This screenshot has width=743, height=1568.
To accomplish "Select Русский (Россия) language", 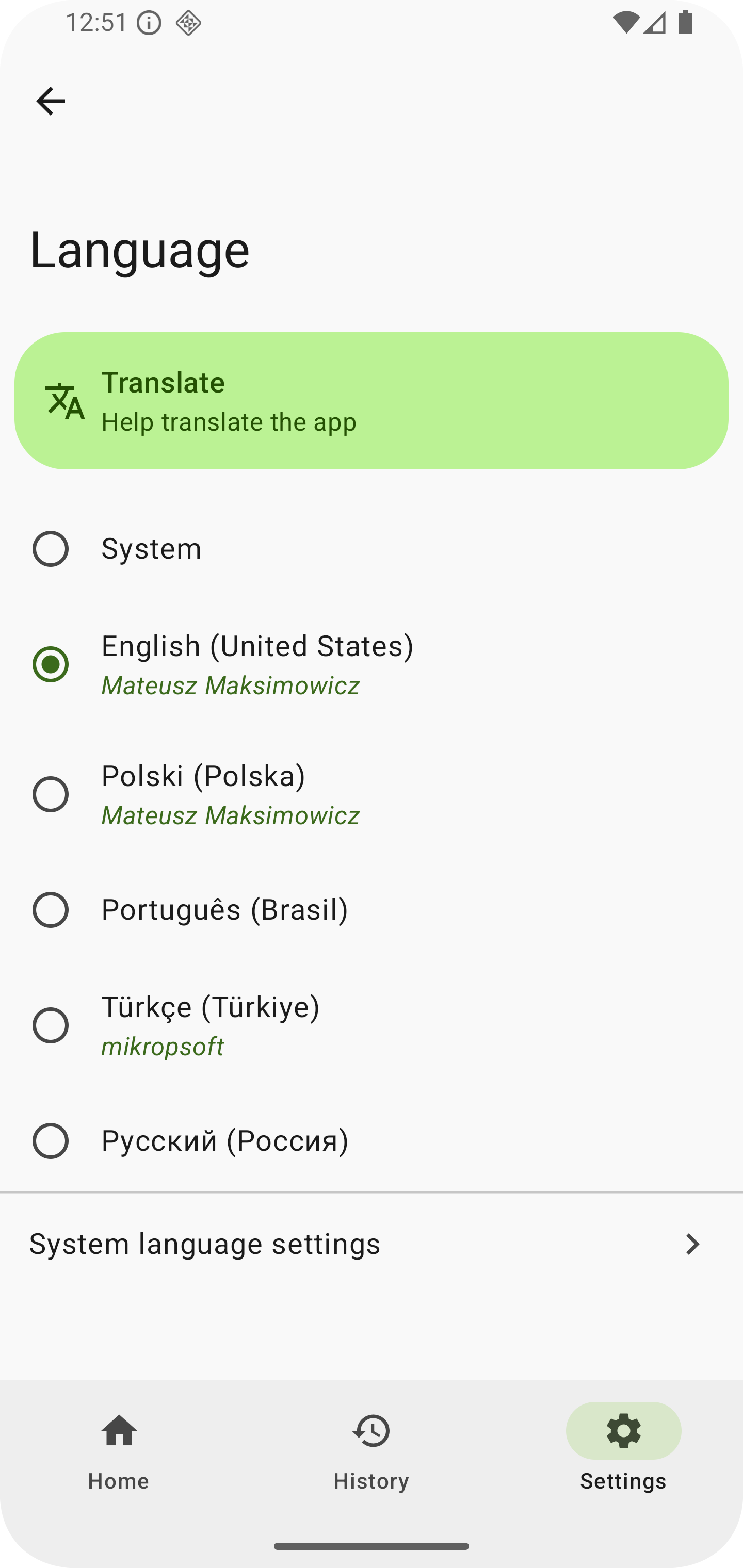I will coord(51,1141).
